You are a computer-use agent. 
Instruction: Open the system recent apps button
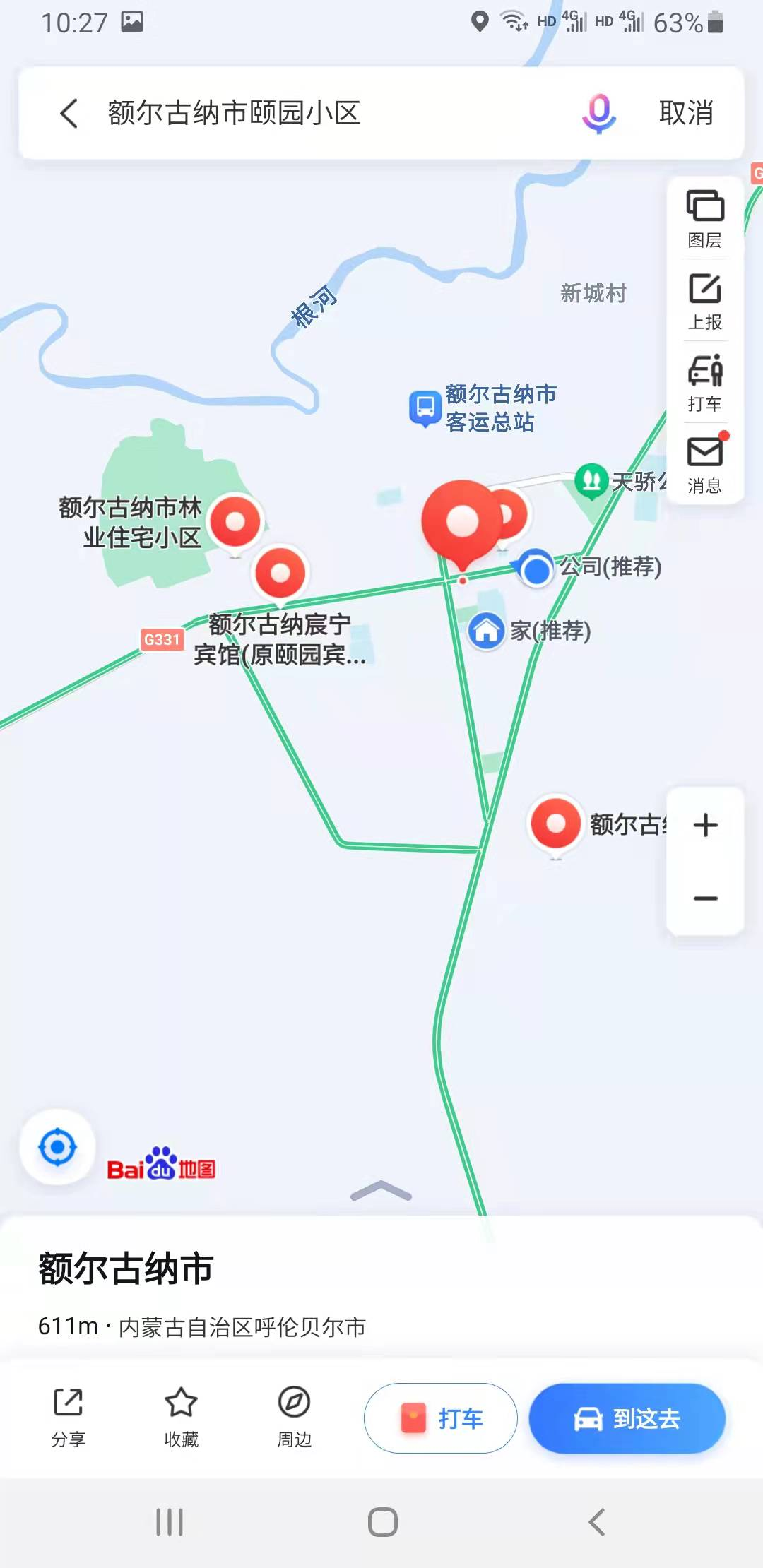point(170,1522)
